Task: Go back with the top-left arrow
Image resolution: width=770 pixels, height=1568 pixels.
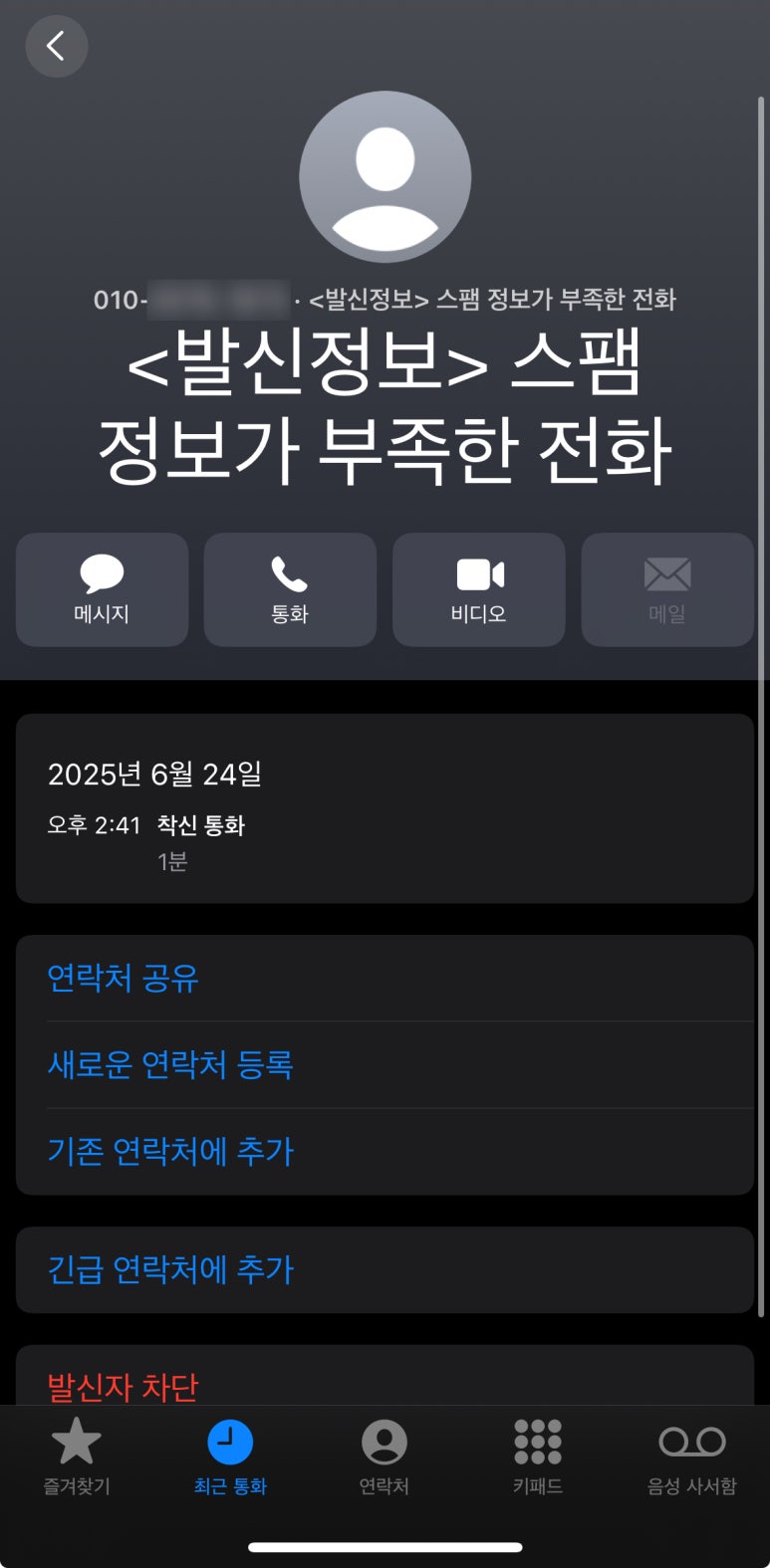Action: (56, 46)
